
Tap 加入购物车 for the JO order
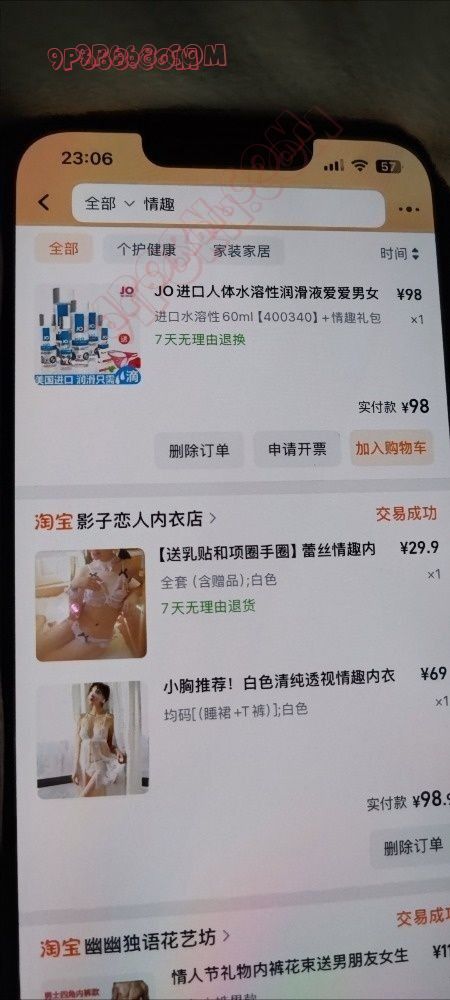point(391,448)
